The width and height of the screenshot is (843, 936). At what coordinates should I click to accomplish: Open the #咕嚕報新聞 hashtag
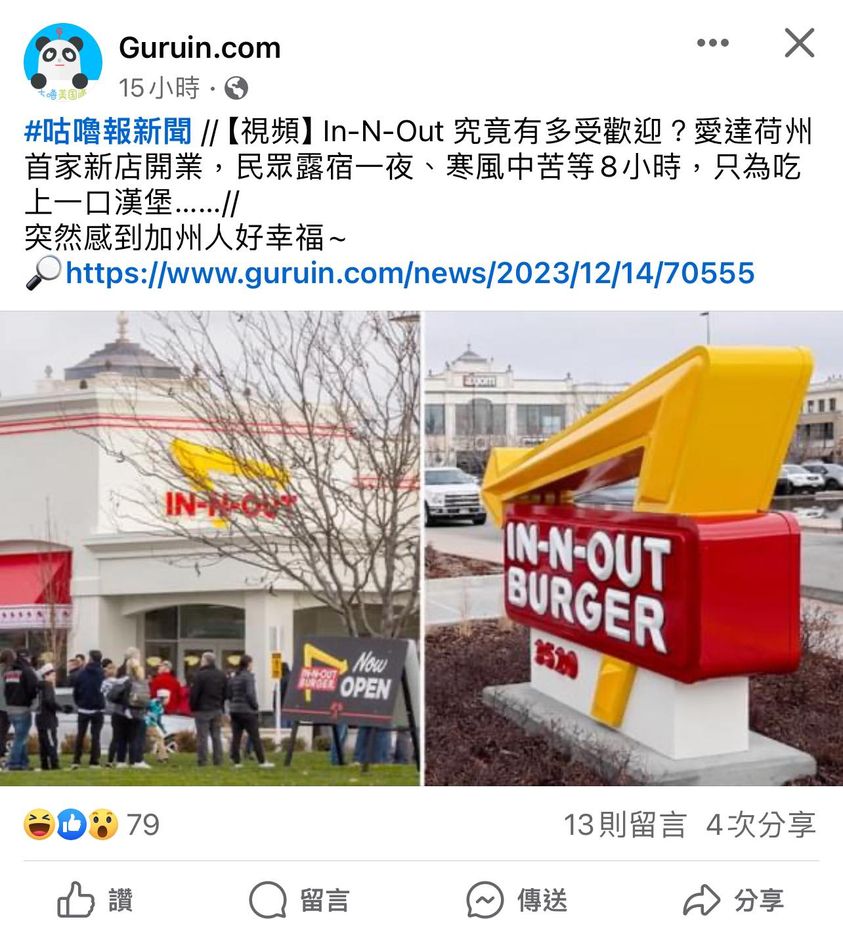click(108, 131)
